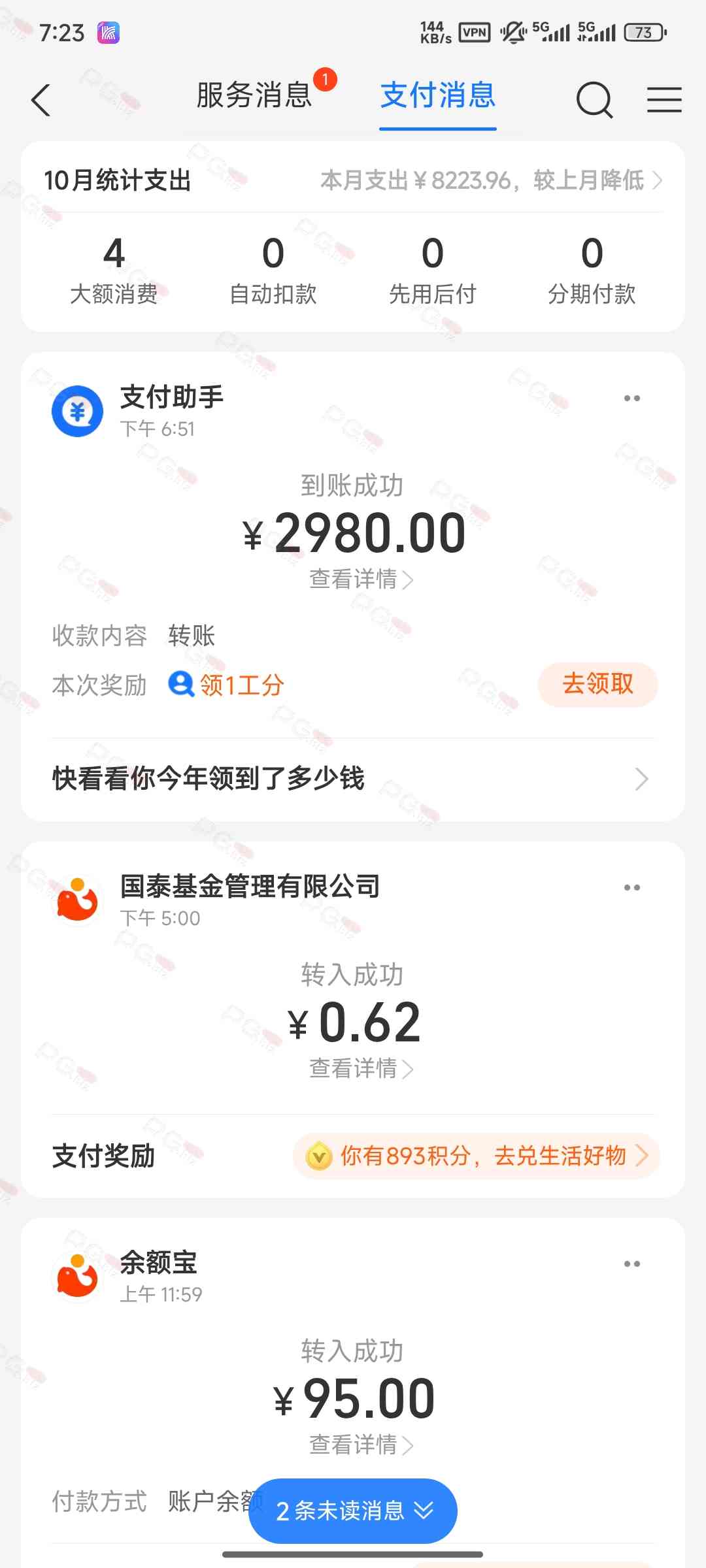View details of the ¥0.62 transfer
The width and height of the screenshot is (706, 1568).
click(x=361, y=1069)
